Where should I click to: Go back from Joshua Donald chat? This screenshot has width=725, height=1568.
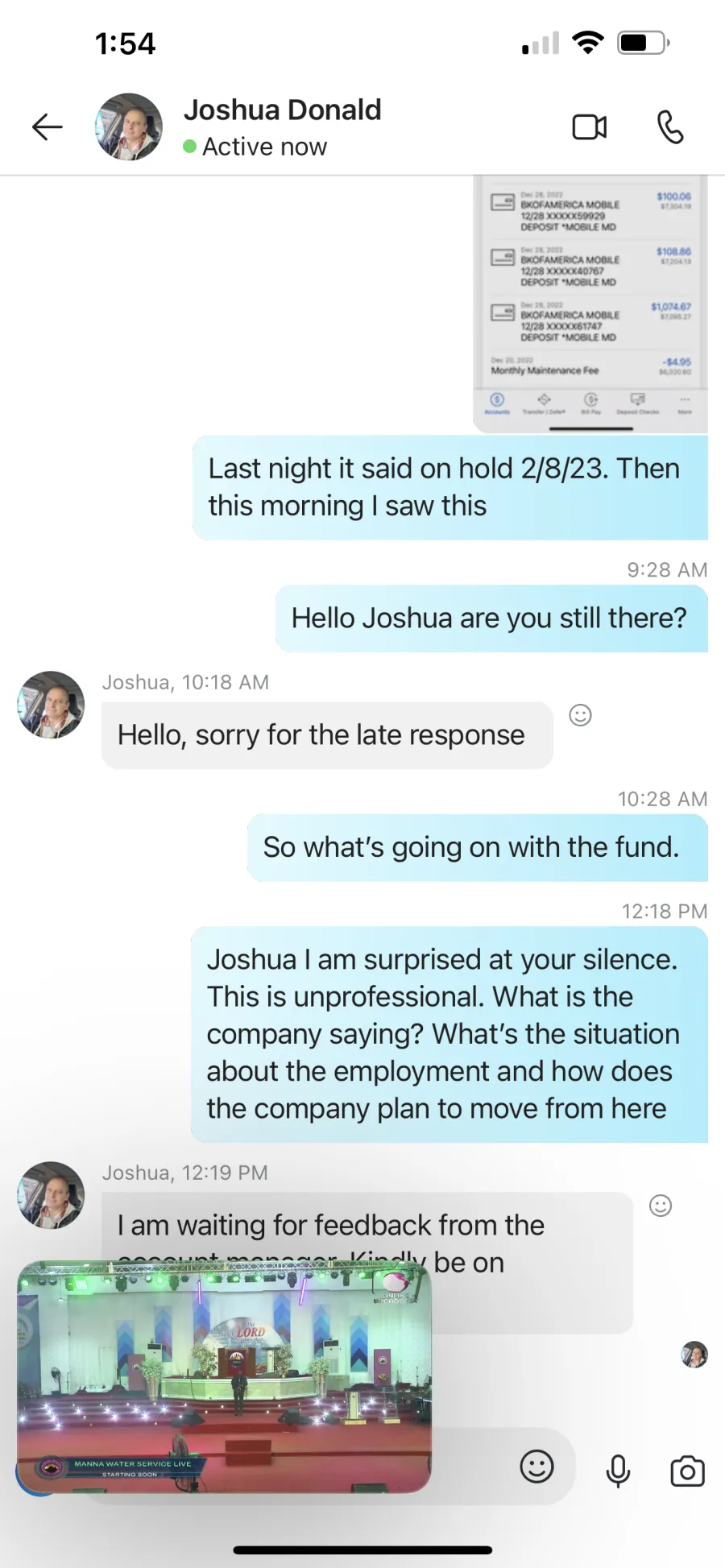(x=48, y=127)
